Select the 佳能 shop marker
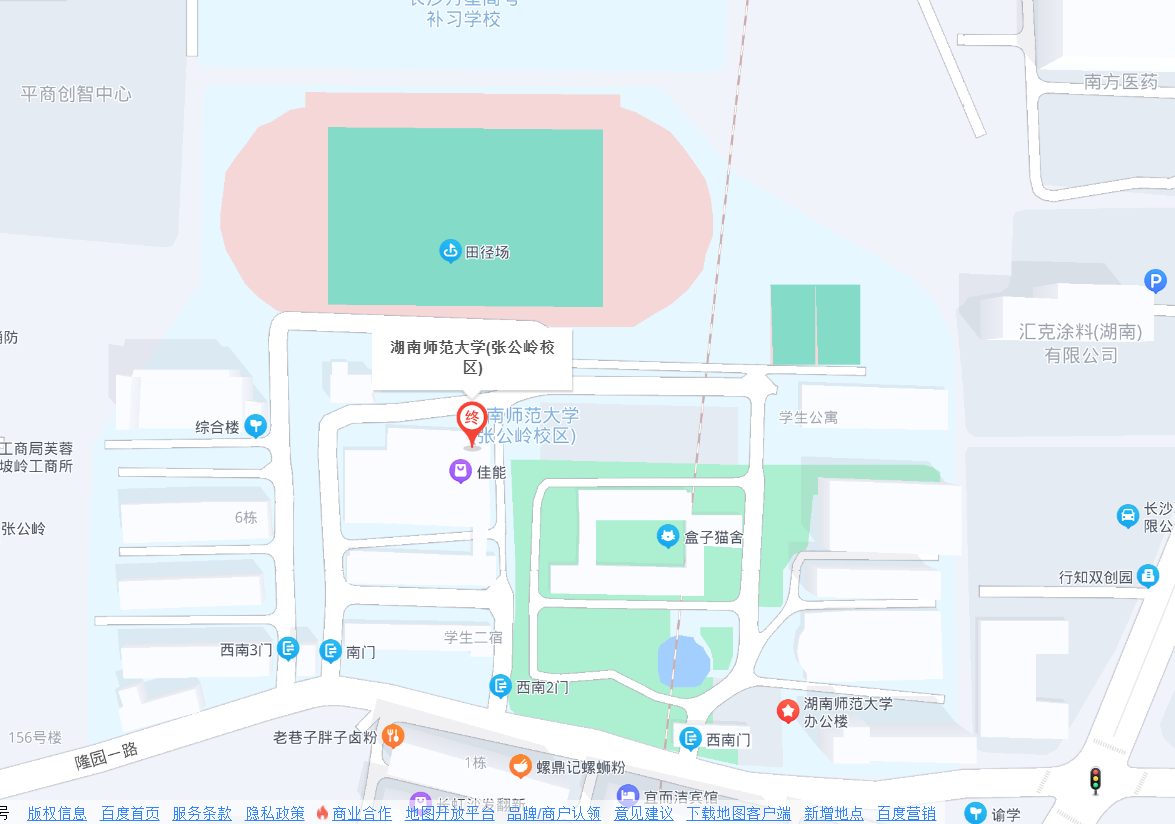Image resolution: width=1175 pixels, height=824 pixels. pos(459,471)
